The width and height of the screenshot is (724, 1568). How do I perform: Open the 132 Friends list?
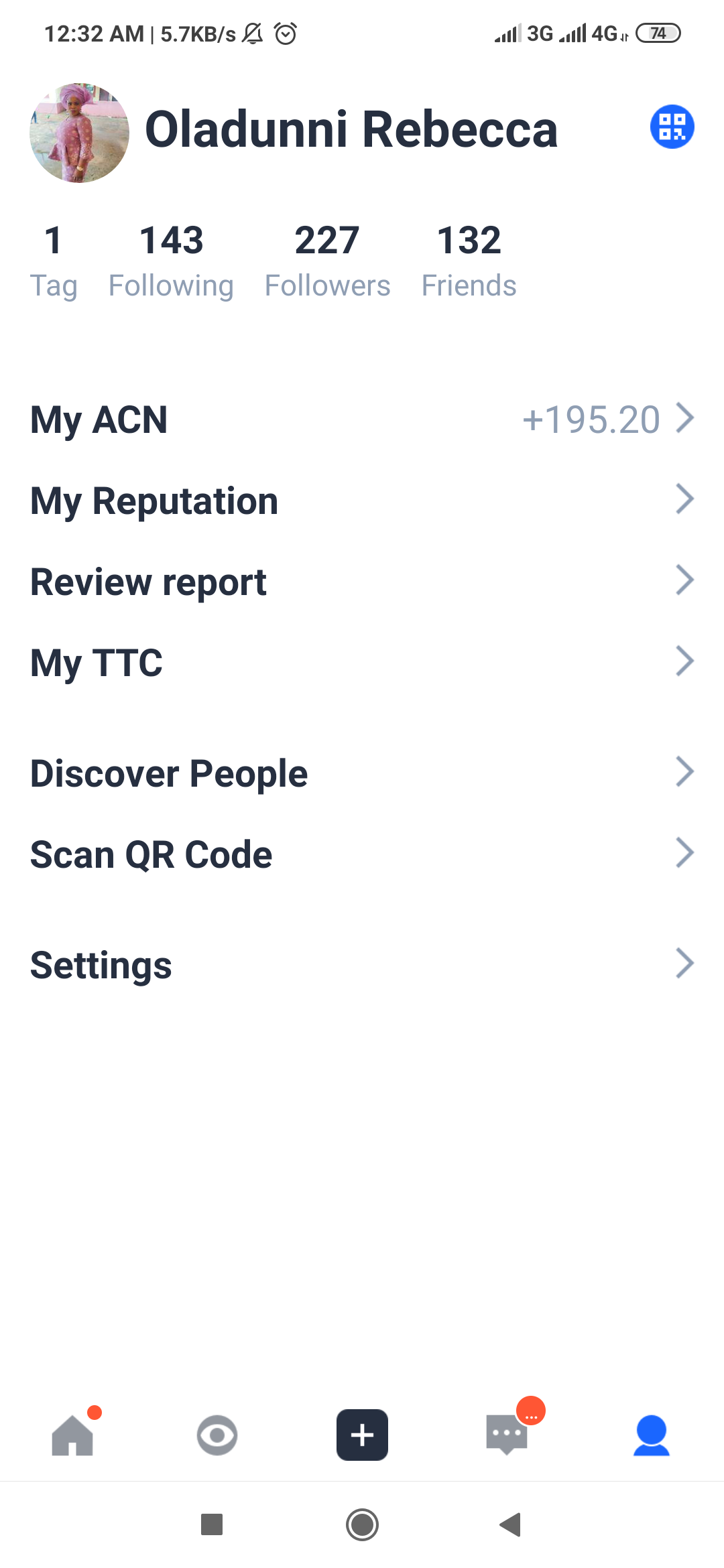click(469, 261)
